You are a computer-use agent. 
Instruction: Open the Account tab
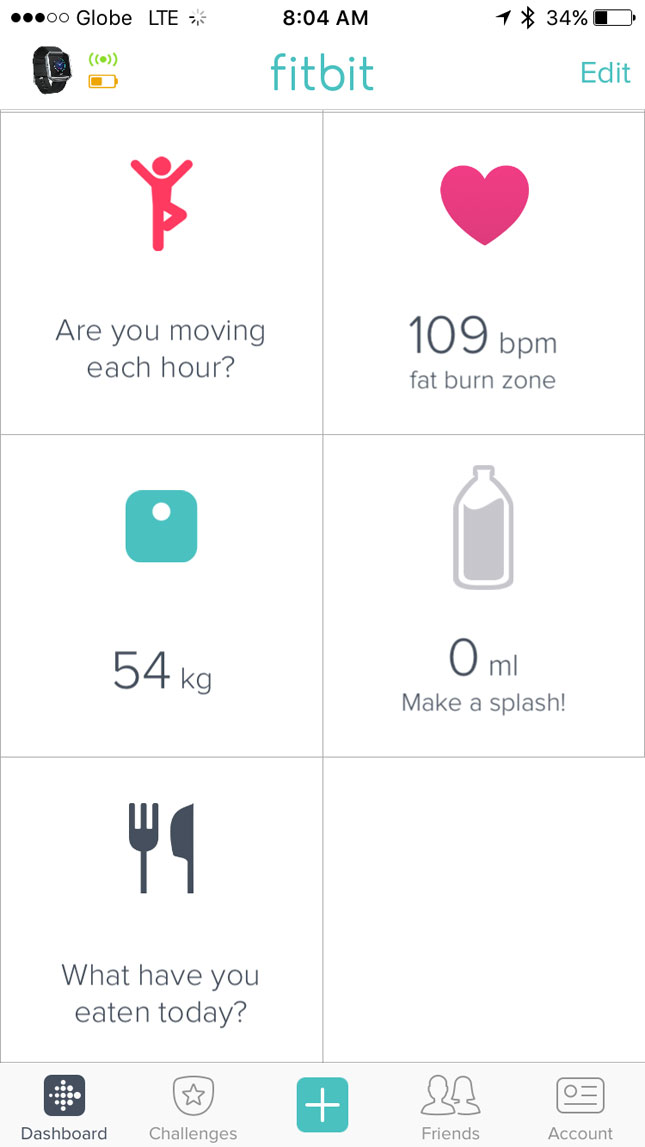tap(580, 1107)
